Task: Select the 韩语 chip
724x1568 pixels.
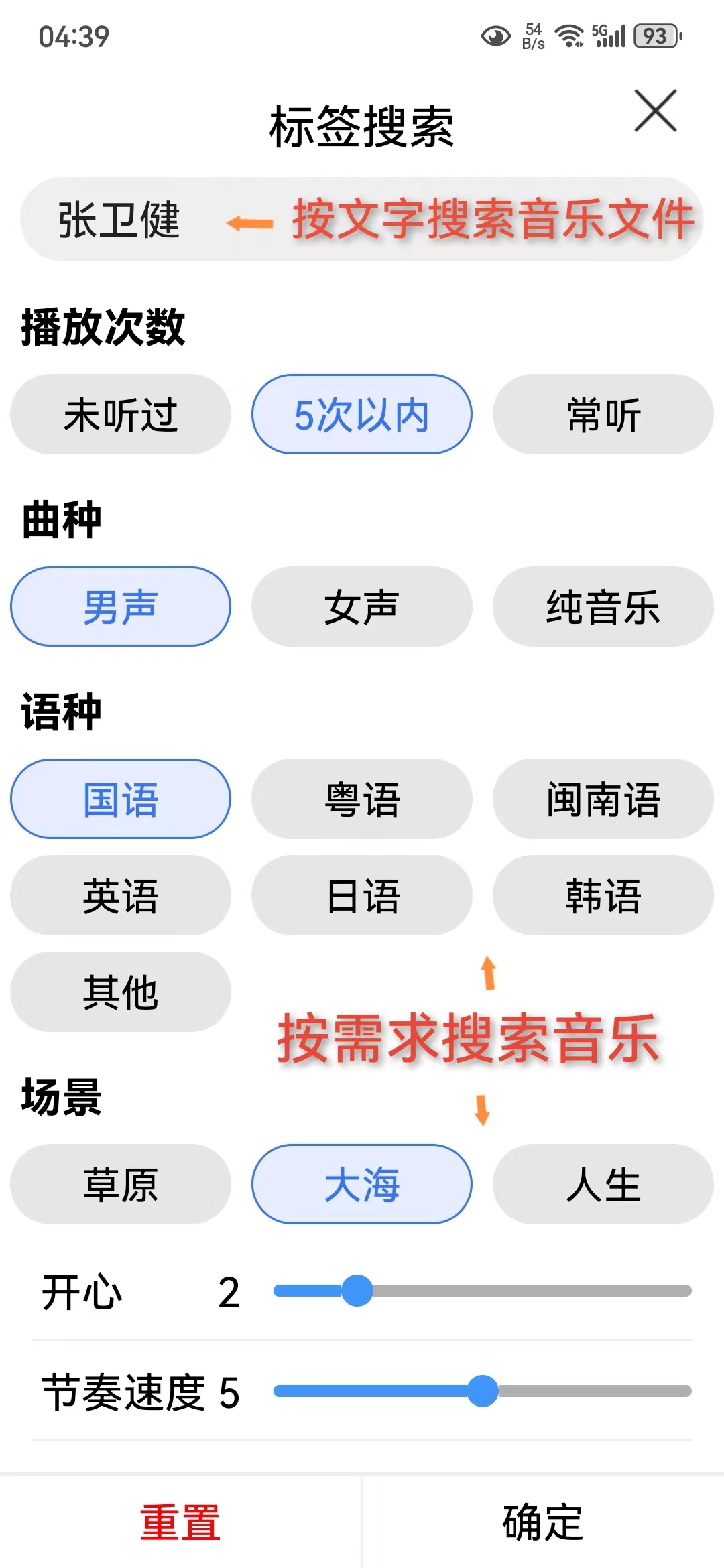Action: 603,896
